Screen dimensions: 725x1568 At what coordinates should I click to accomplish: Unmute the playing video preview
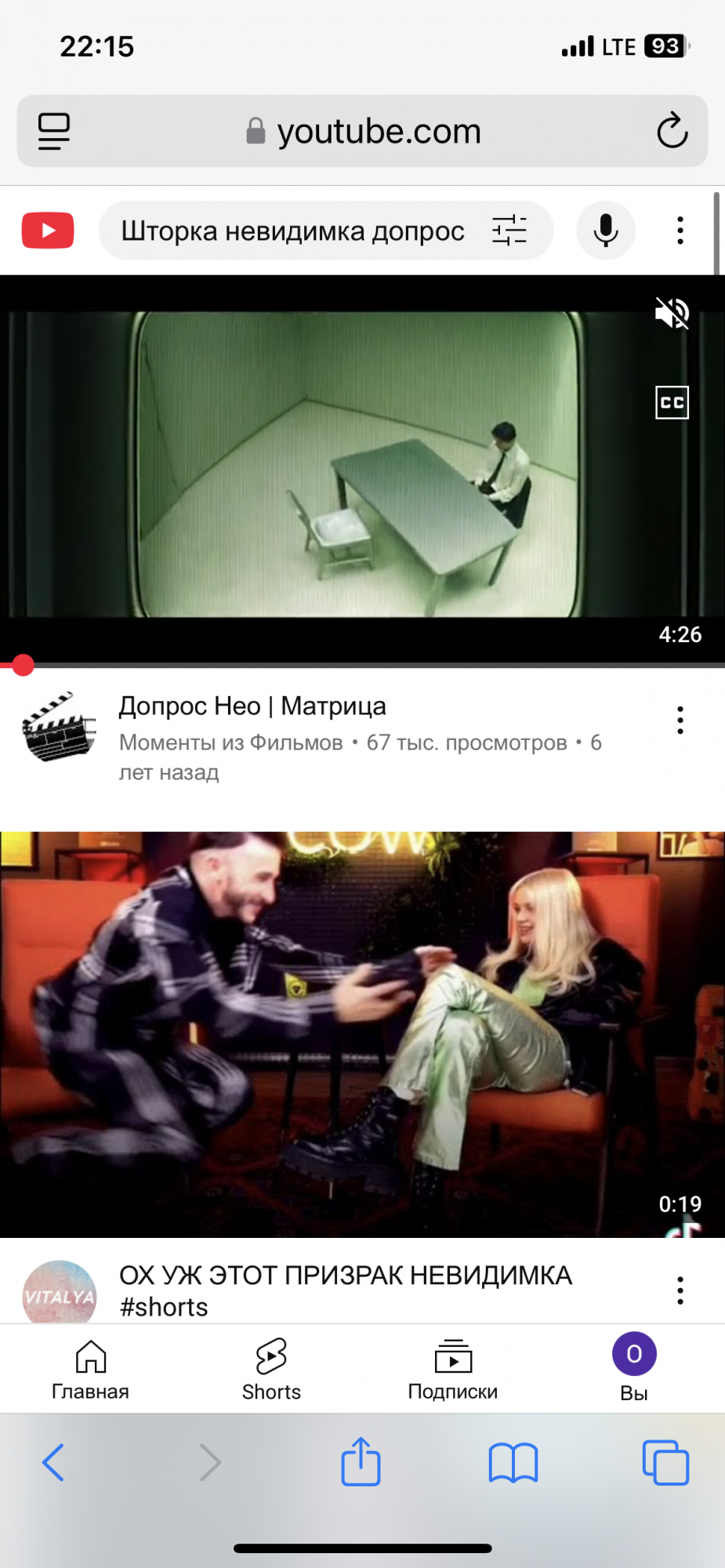(672, 314)
